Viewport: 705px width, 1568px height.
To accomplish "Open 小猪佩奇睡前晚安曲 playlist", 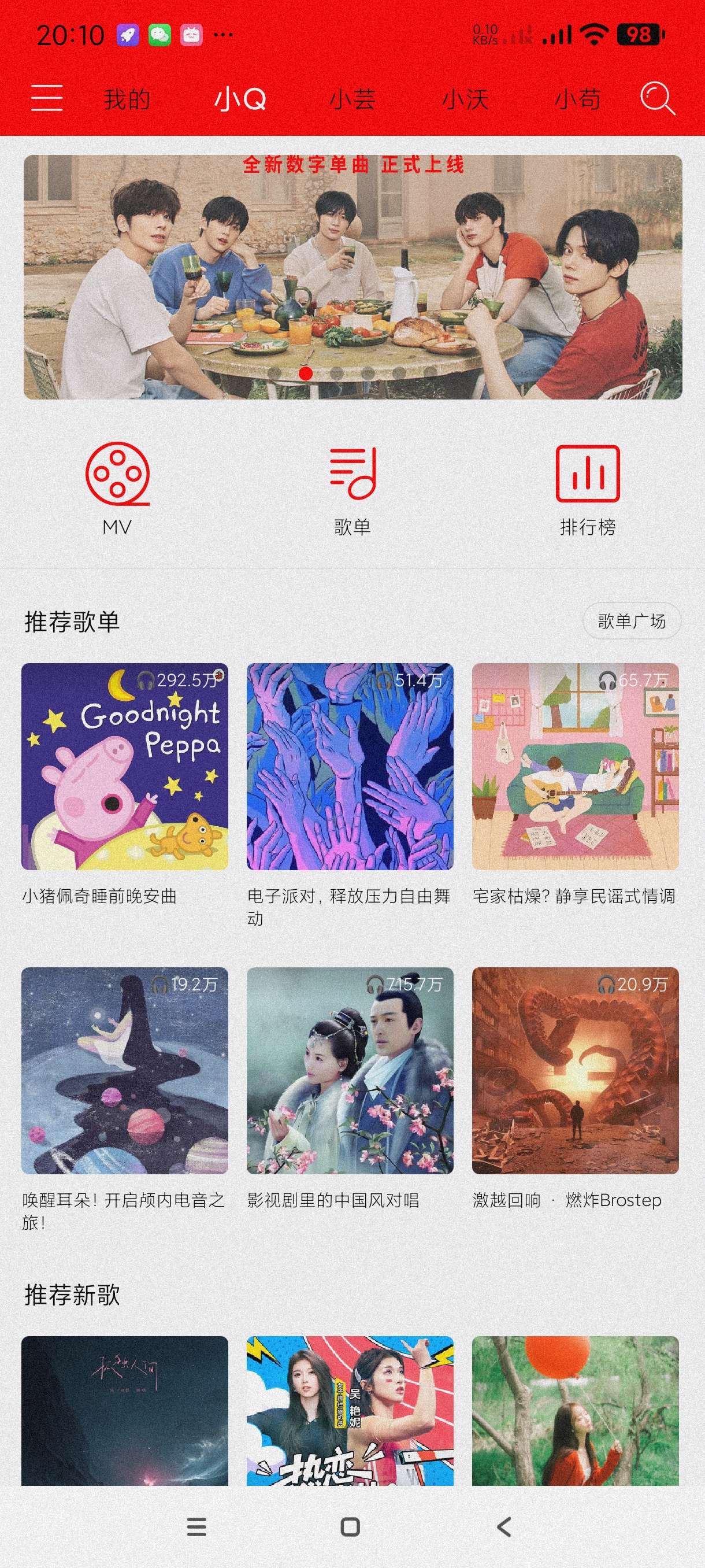I will 125,766.
